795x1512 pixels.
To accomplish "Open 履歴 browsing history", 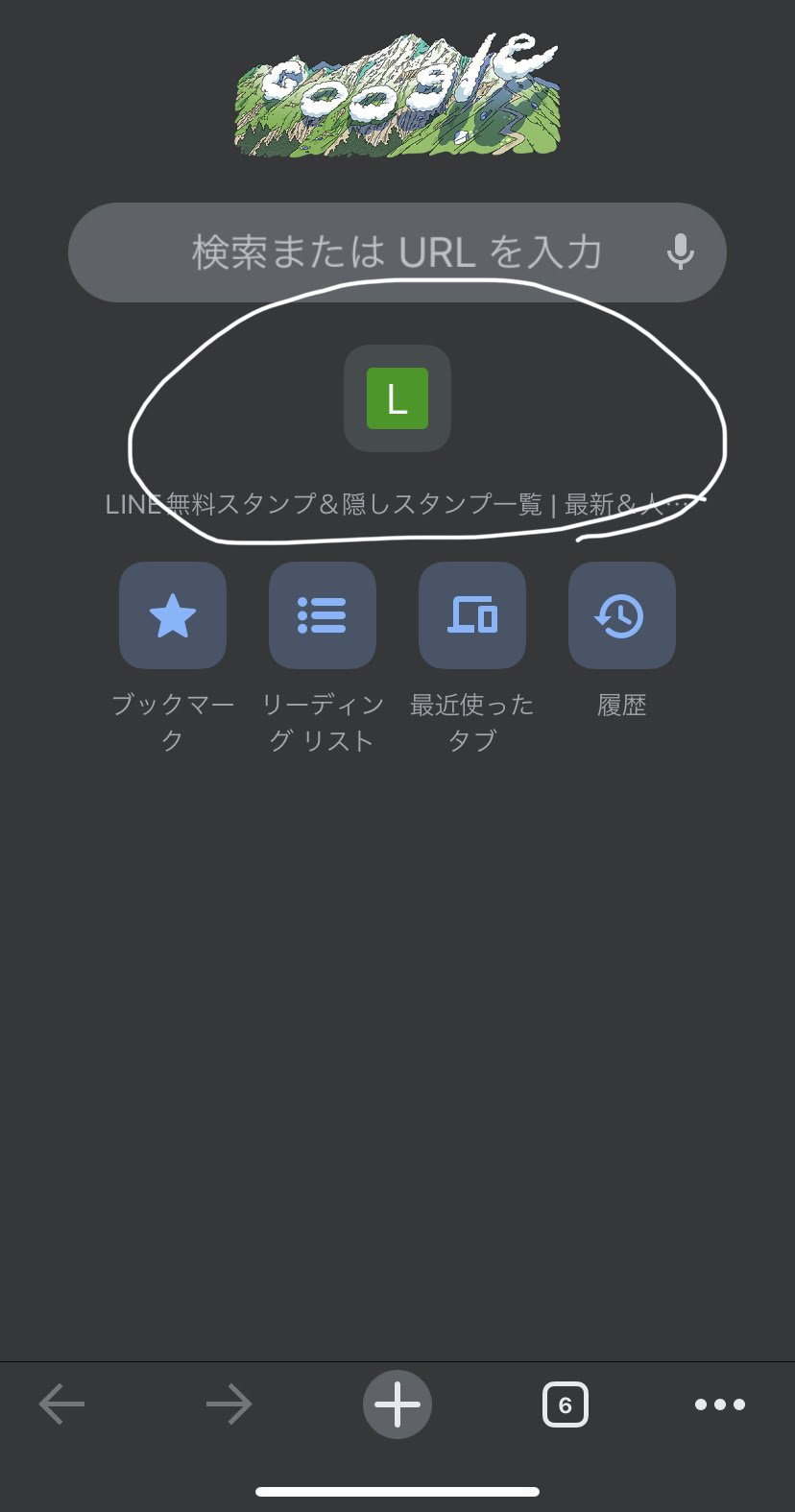I will (622, 615).
